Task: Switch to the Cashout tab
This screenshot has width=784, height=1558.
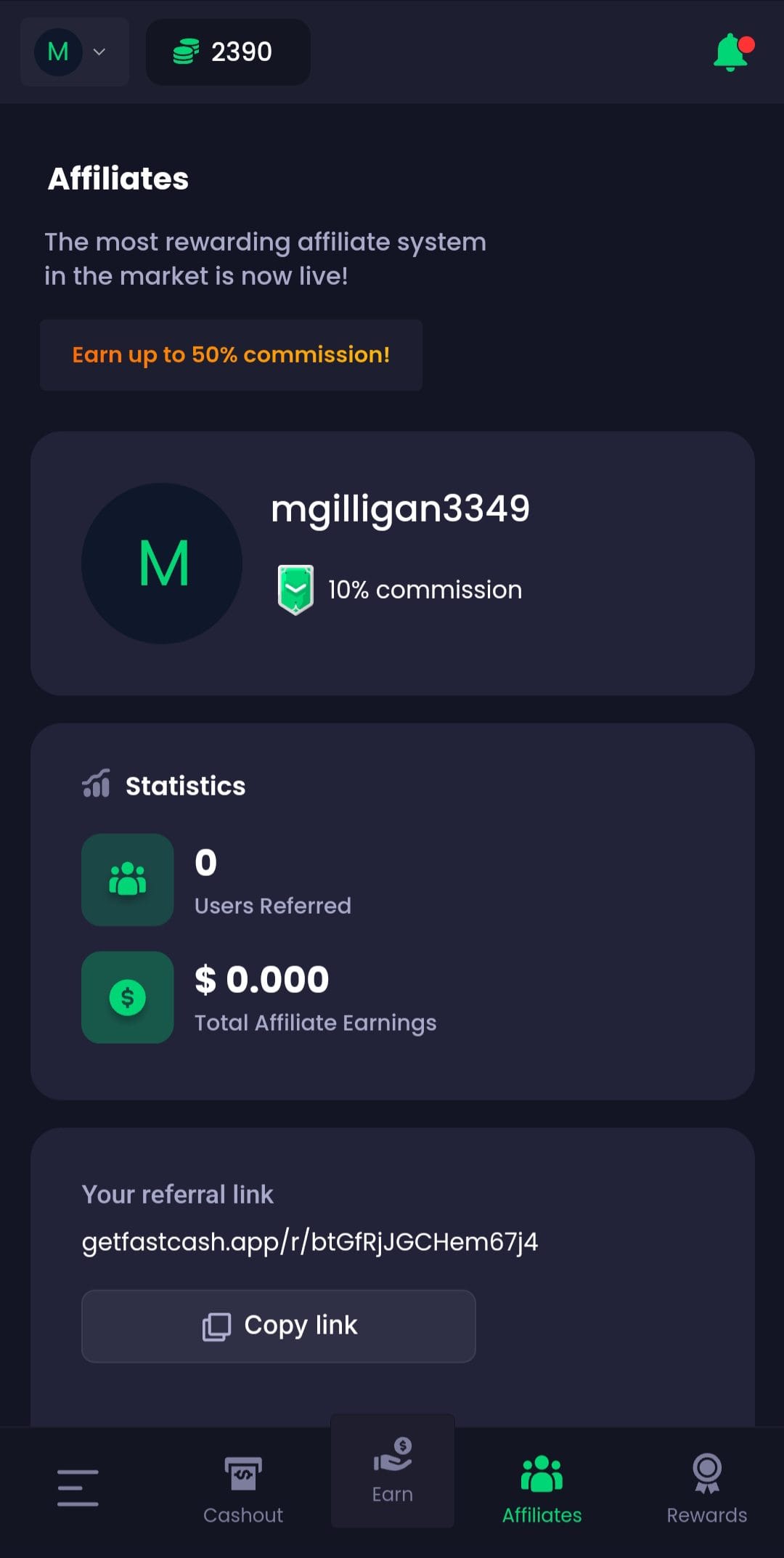Action: (243, 1489)
